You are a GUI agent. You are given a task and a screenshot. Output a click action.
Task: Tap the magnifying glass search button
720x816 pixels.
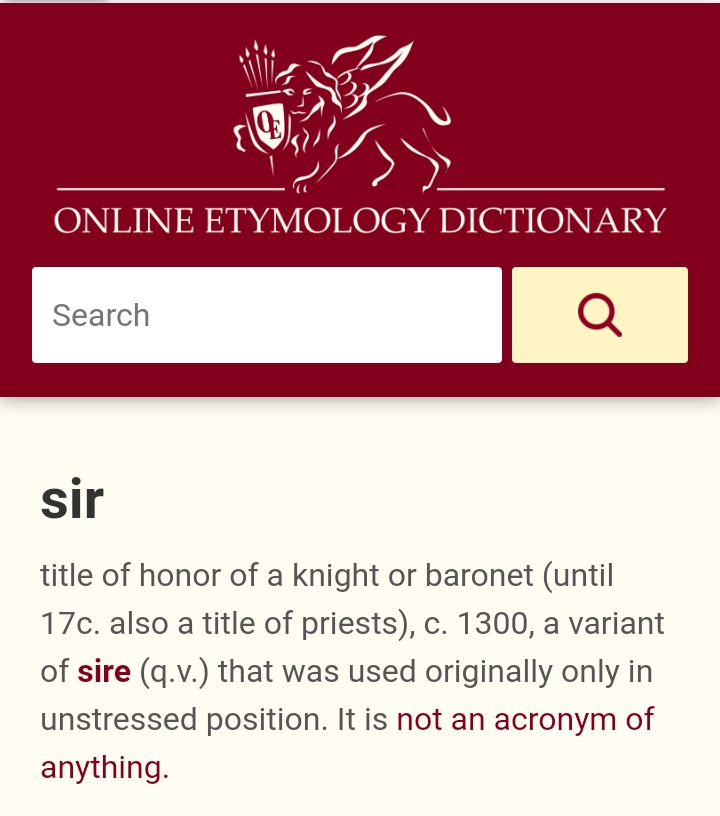point(599,315)
